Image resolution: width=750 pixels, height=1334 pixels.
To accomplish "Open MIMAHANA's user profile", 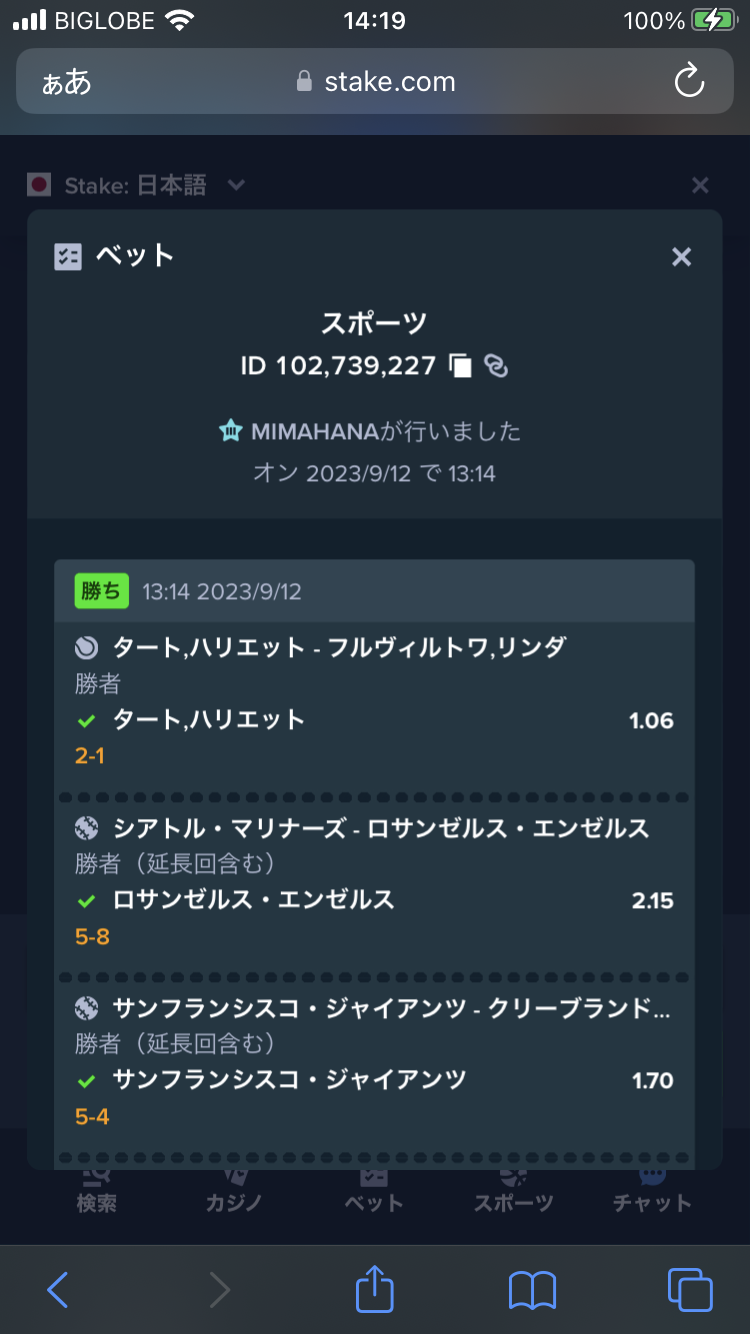I will click(315, 432).
